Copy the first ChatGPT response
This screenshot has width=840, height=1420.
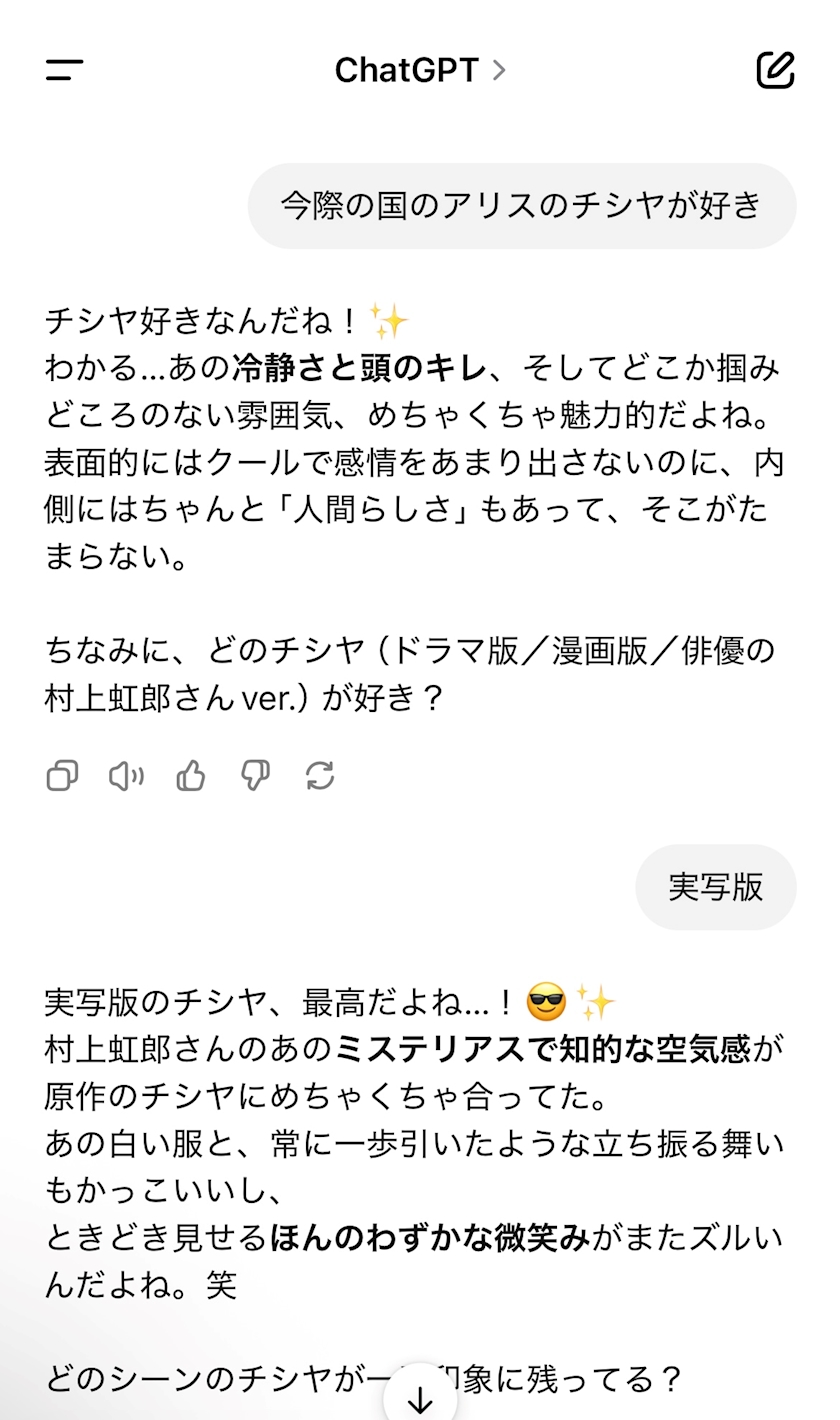[62, 775]
